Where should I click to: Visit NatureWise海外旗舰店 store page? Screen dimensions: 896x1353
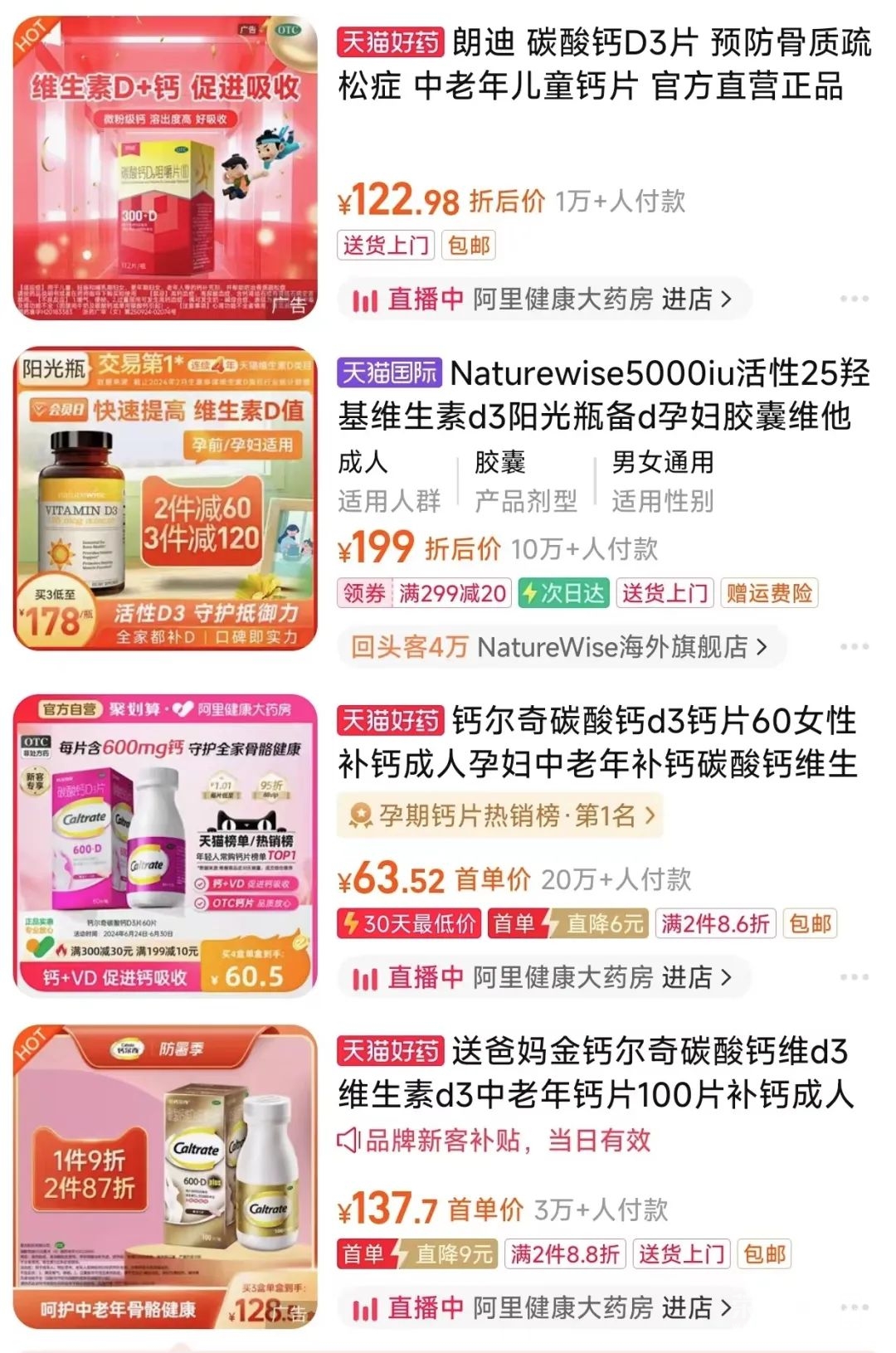pyautogui.click(x=560, y=647)
